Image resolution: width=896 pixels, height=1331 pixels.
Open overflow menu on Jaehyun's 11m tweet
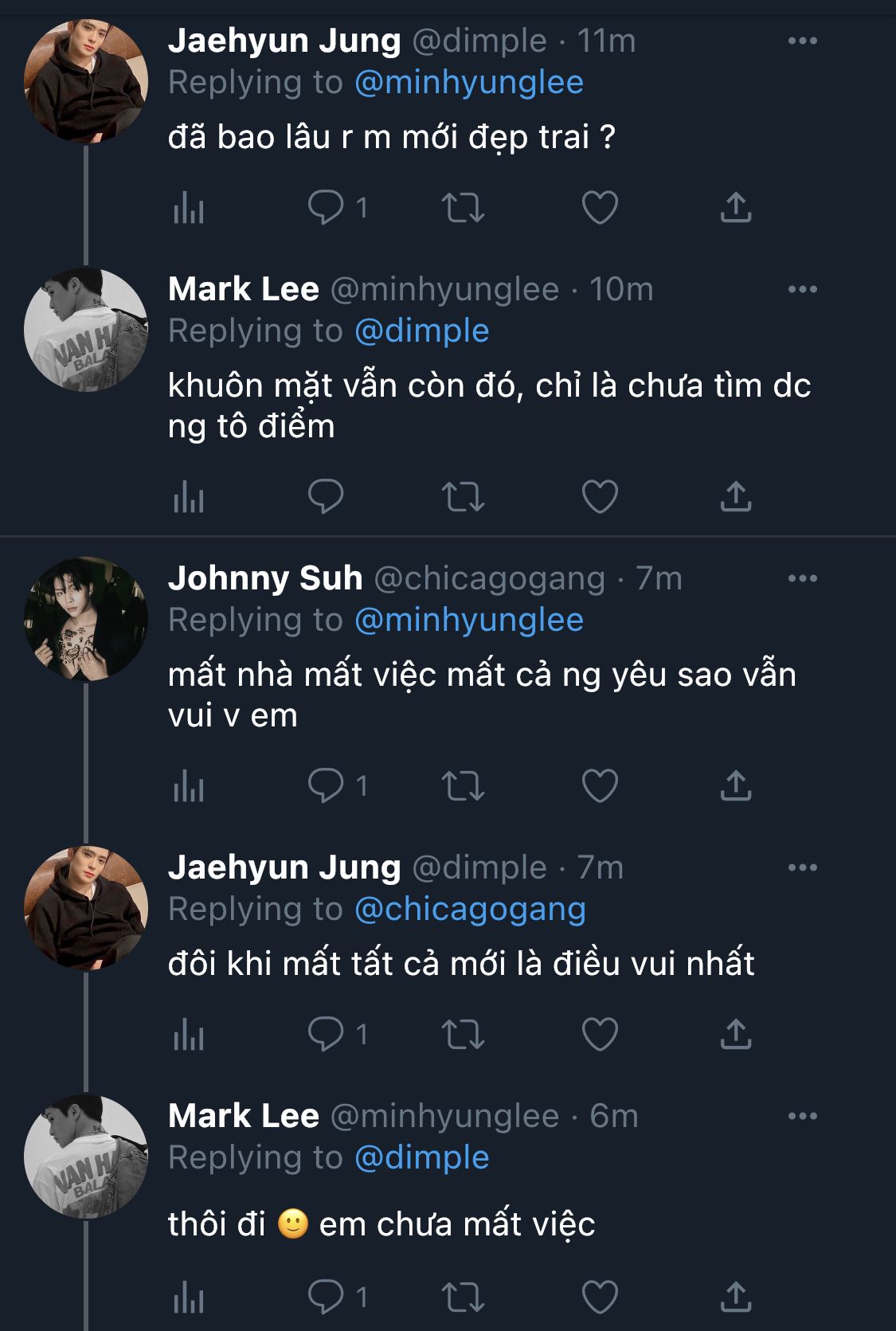802,41
